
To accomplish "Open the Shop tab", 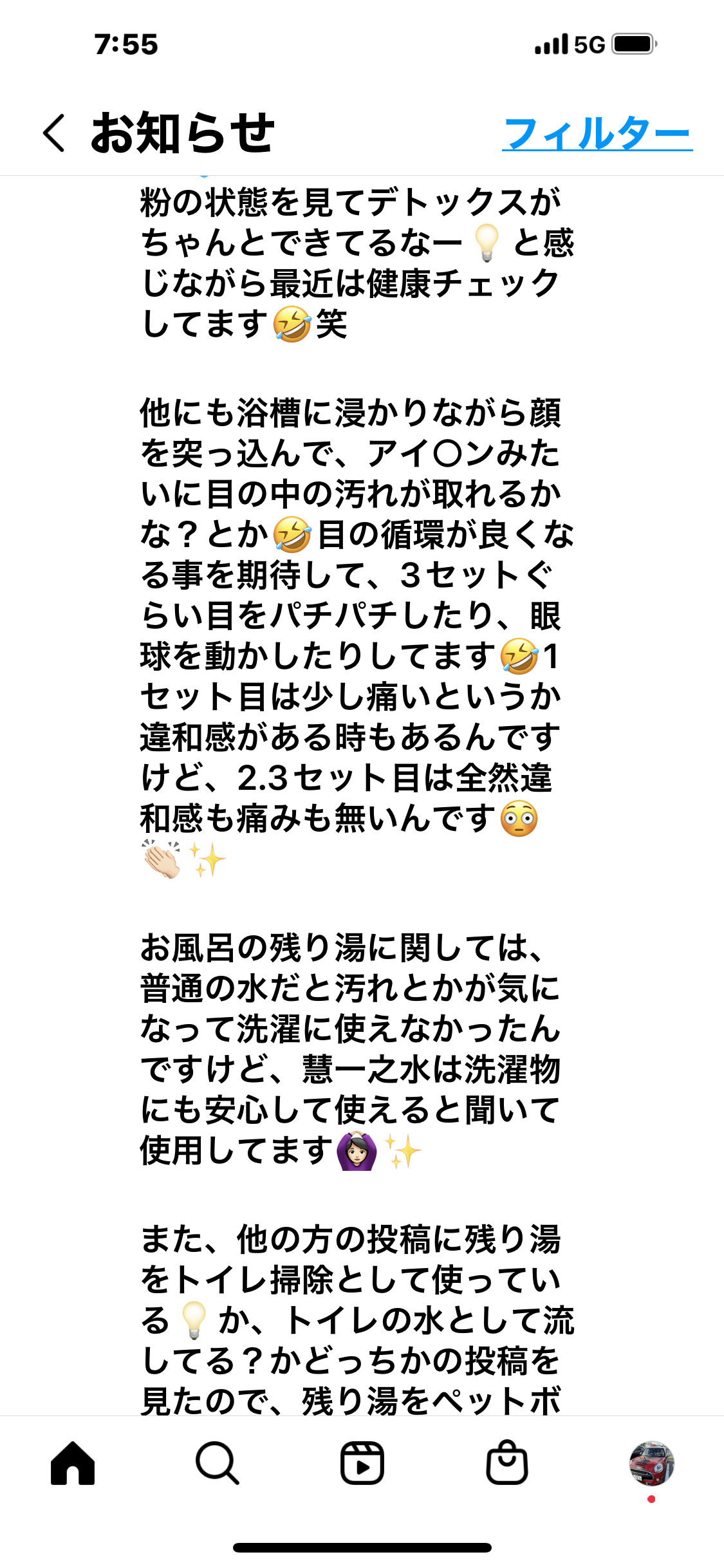I will click(x=507, y=1463).
